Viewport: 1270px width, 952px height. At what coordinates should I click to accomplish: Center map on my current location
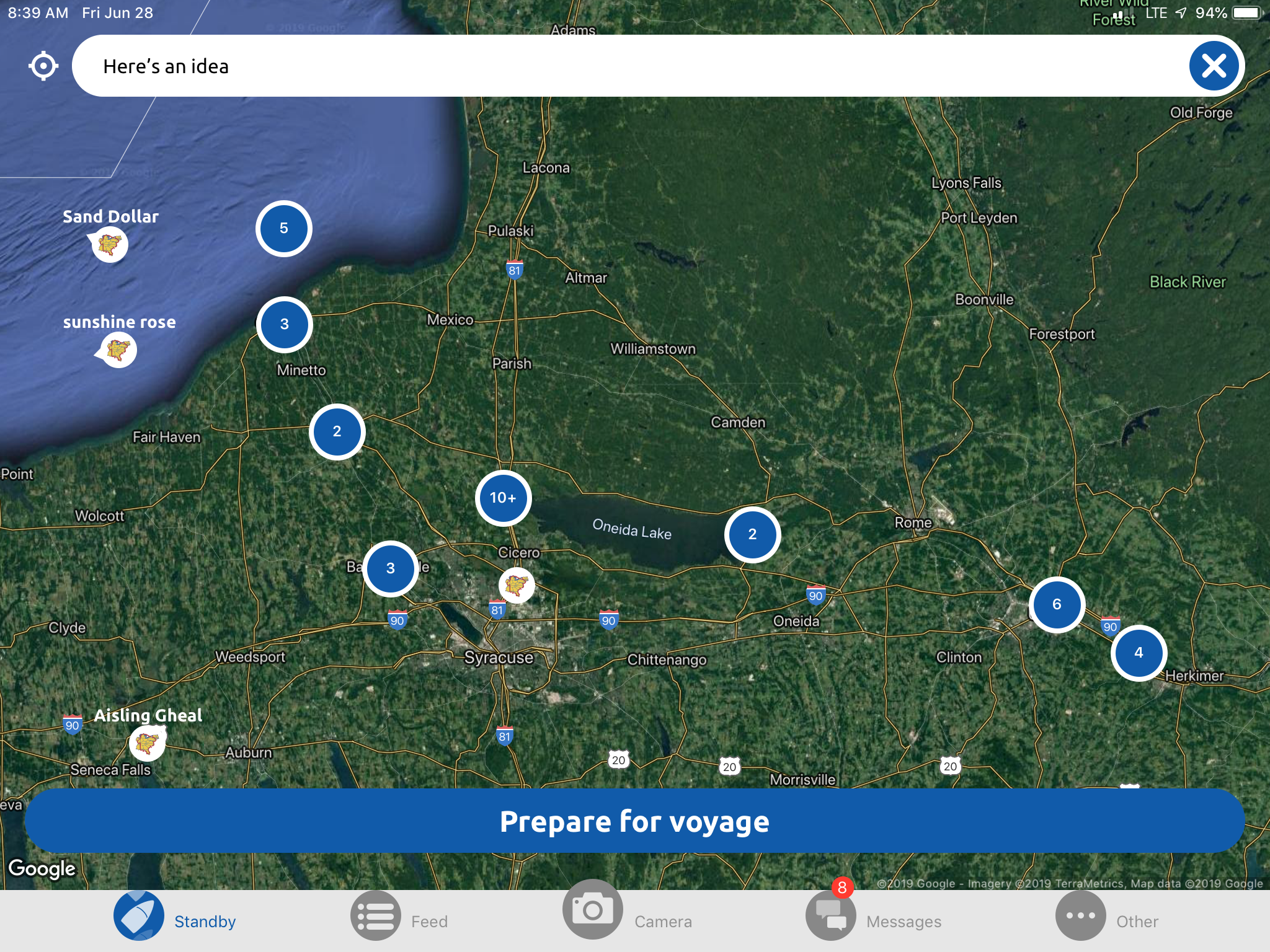pos(43,66)
